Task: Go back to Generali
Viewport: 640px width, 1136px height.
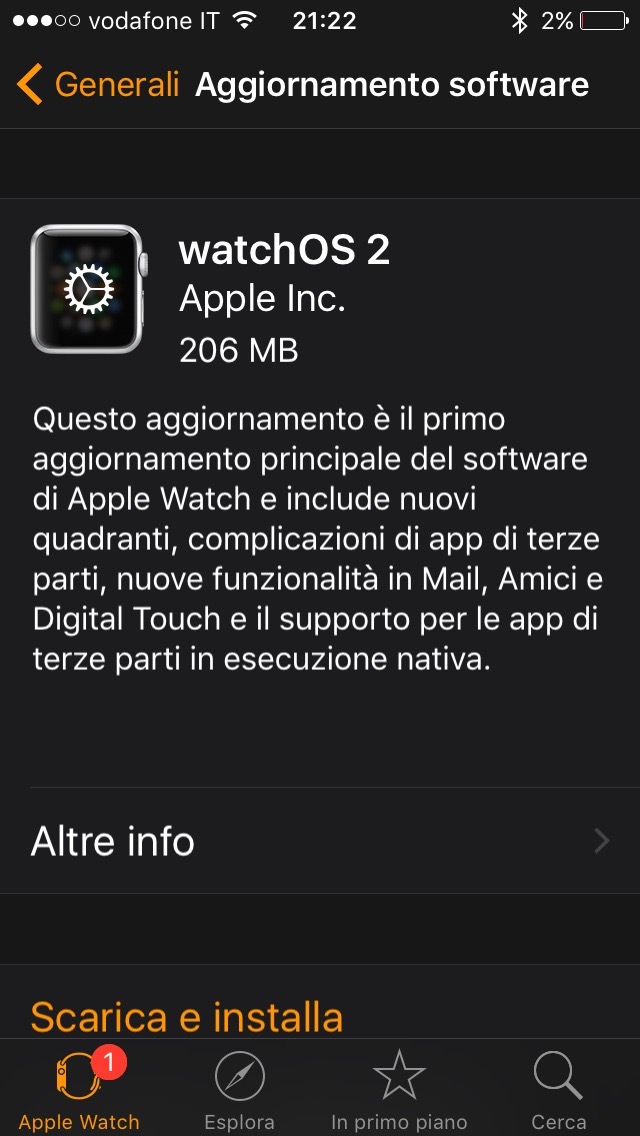Action: click(98, 85)
